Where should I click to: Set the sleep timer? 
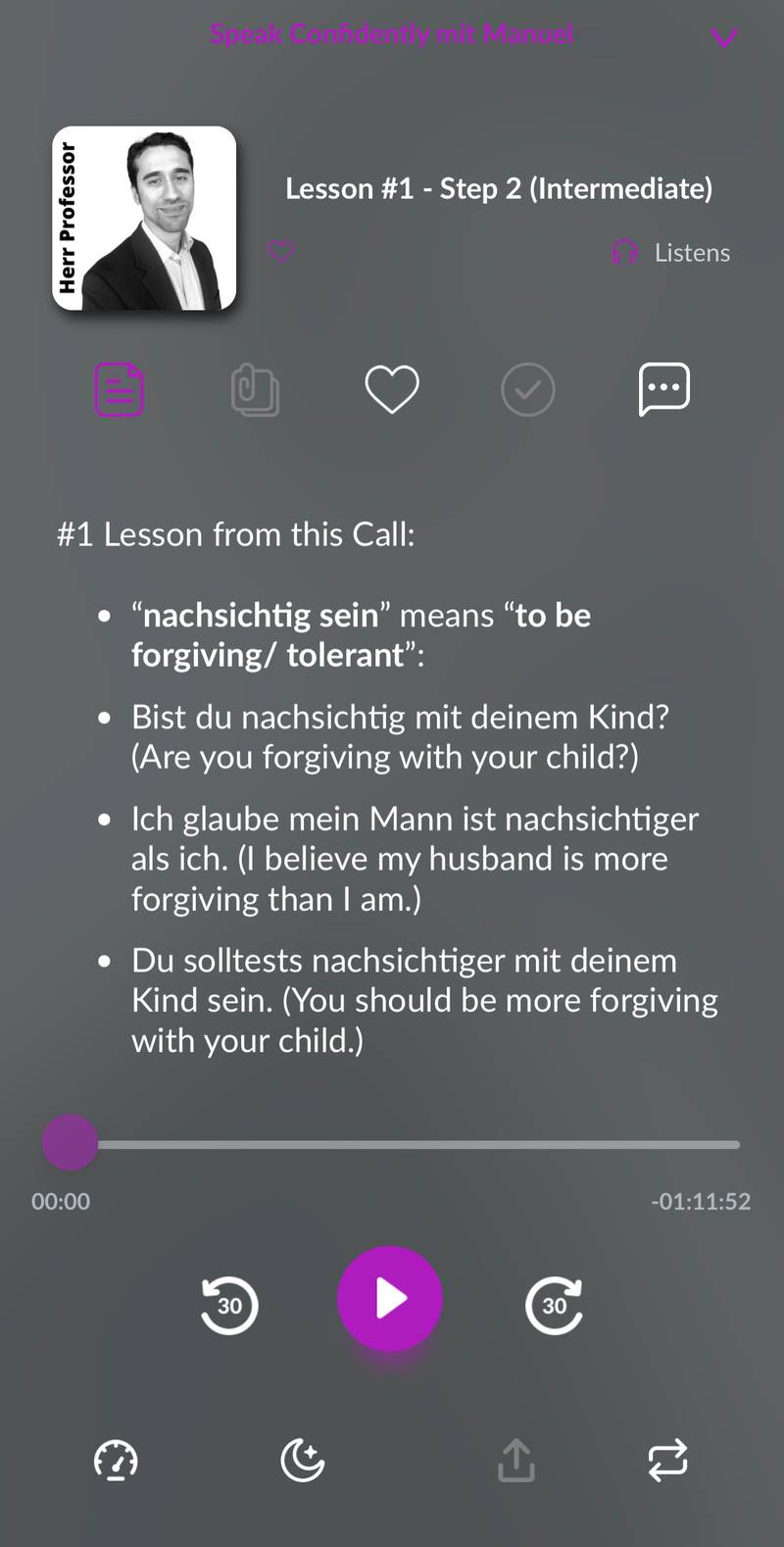pyautogui.click(x=303, y=1461)
